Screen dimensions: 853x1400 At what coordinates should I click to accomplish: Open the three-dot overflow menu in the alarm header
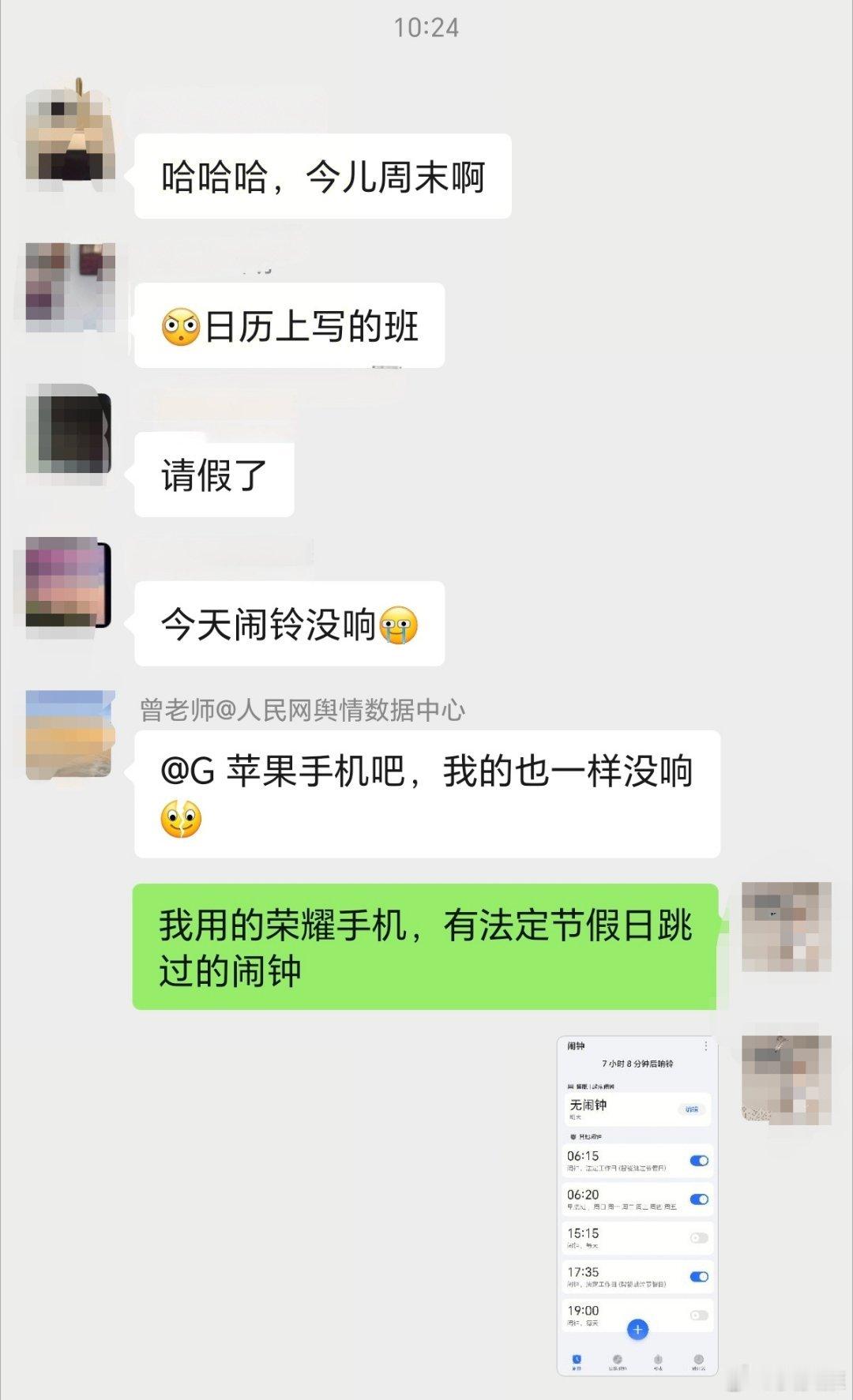[x=706, y=1046]
